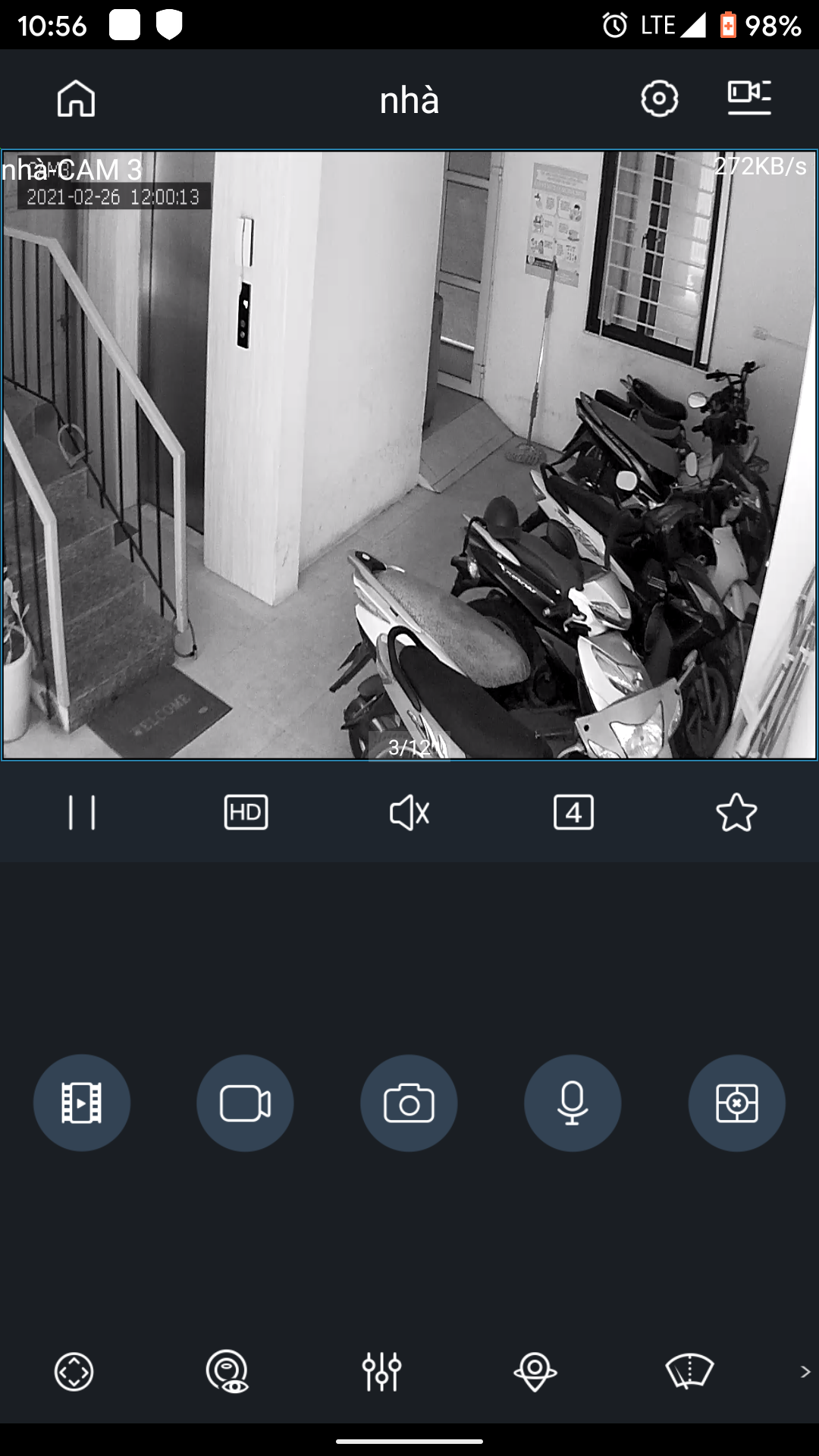
Task: Activate two-way talk microphone
Action: coord(573,1103)
